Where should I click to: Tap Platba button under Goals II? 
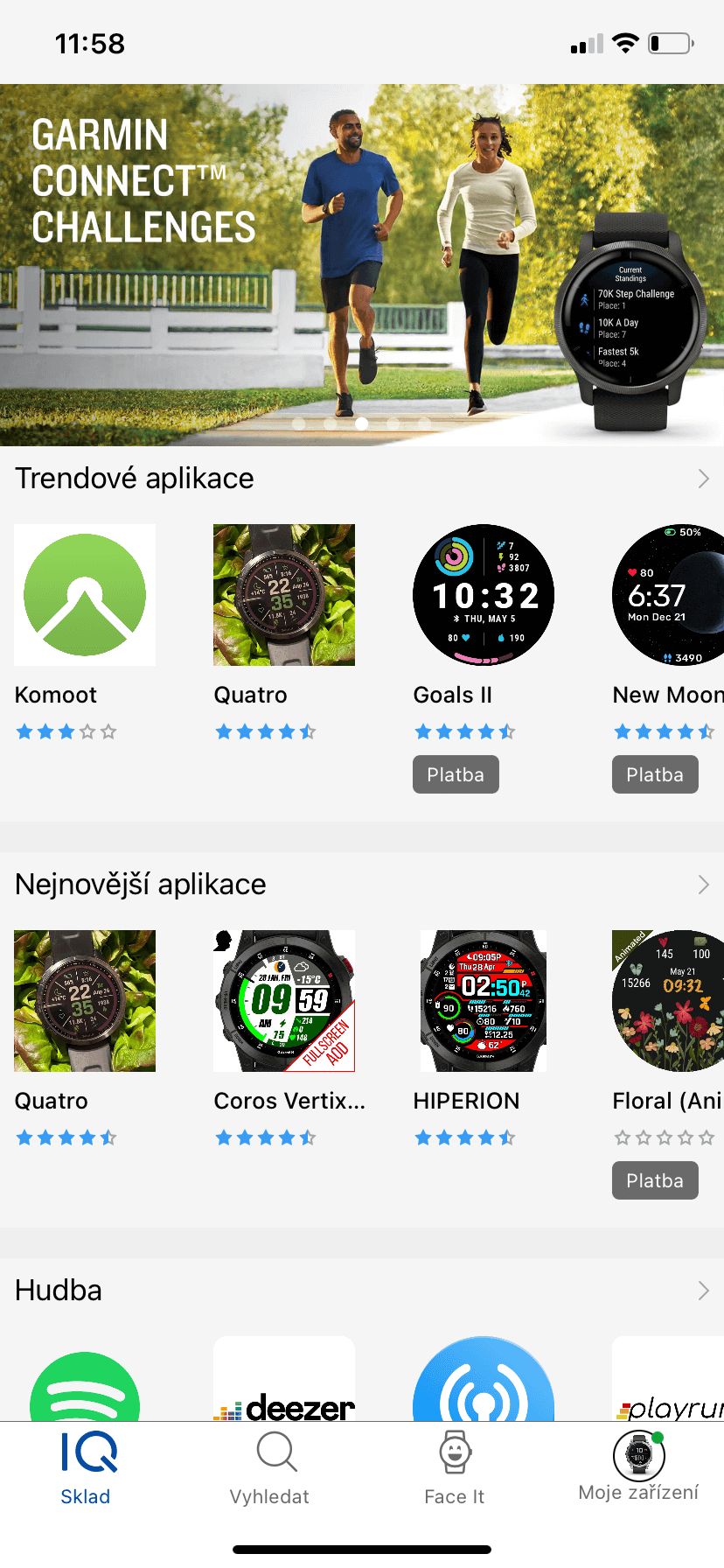[456, 774]
